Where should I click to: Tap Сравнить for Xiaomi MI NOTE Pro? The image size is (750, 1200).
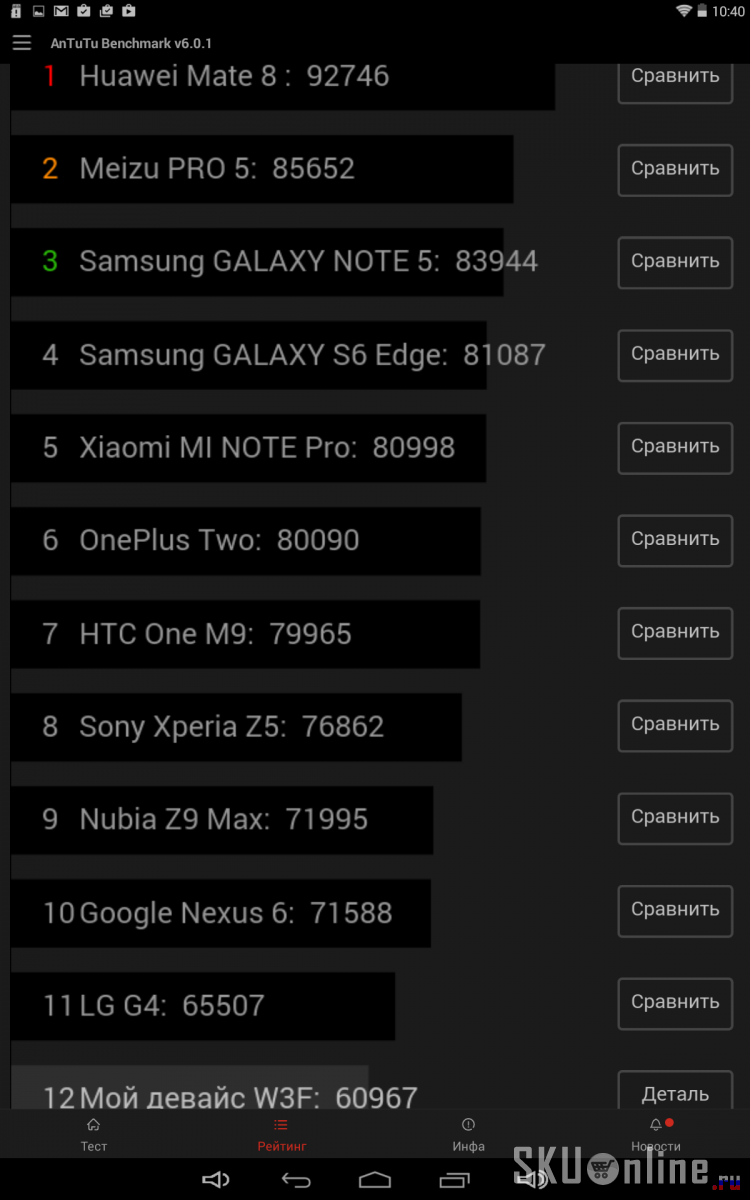[x=675, y=447]
